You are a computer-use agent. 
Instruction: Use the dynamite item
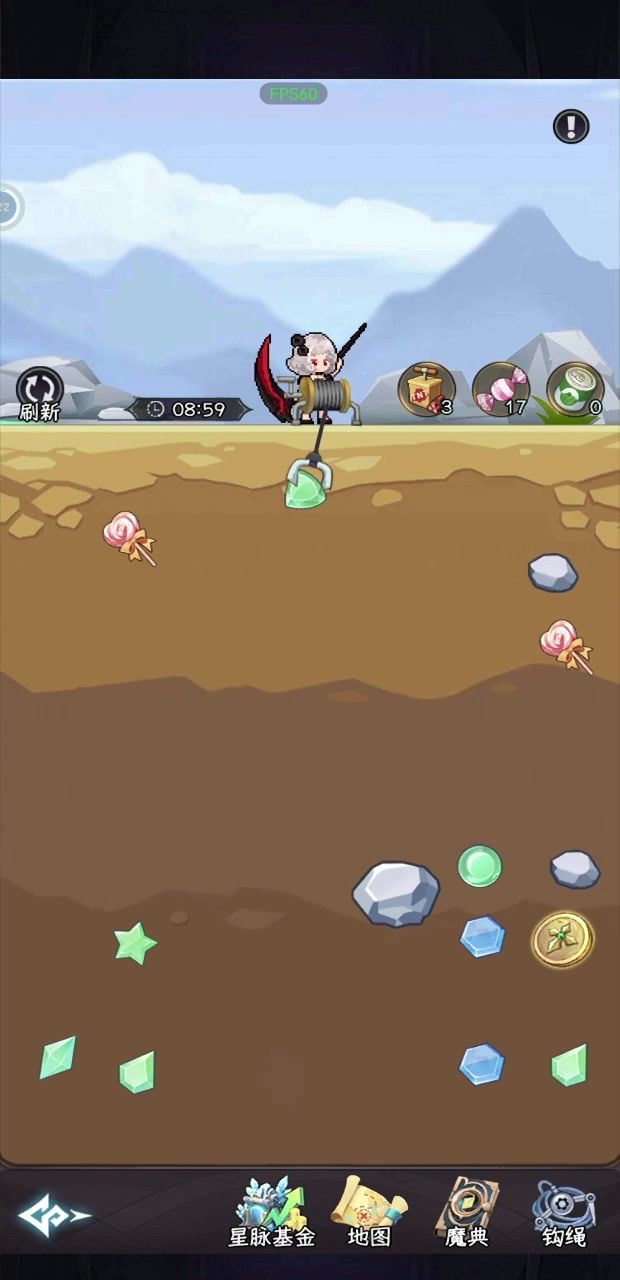(426, 389)
